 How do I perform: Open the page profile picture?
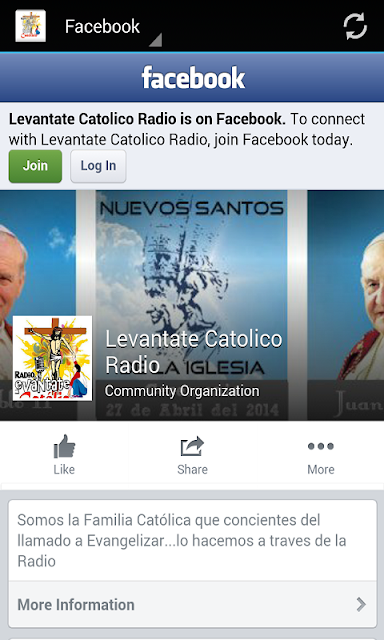pos(52,358)
